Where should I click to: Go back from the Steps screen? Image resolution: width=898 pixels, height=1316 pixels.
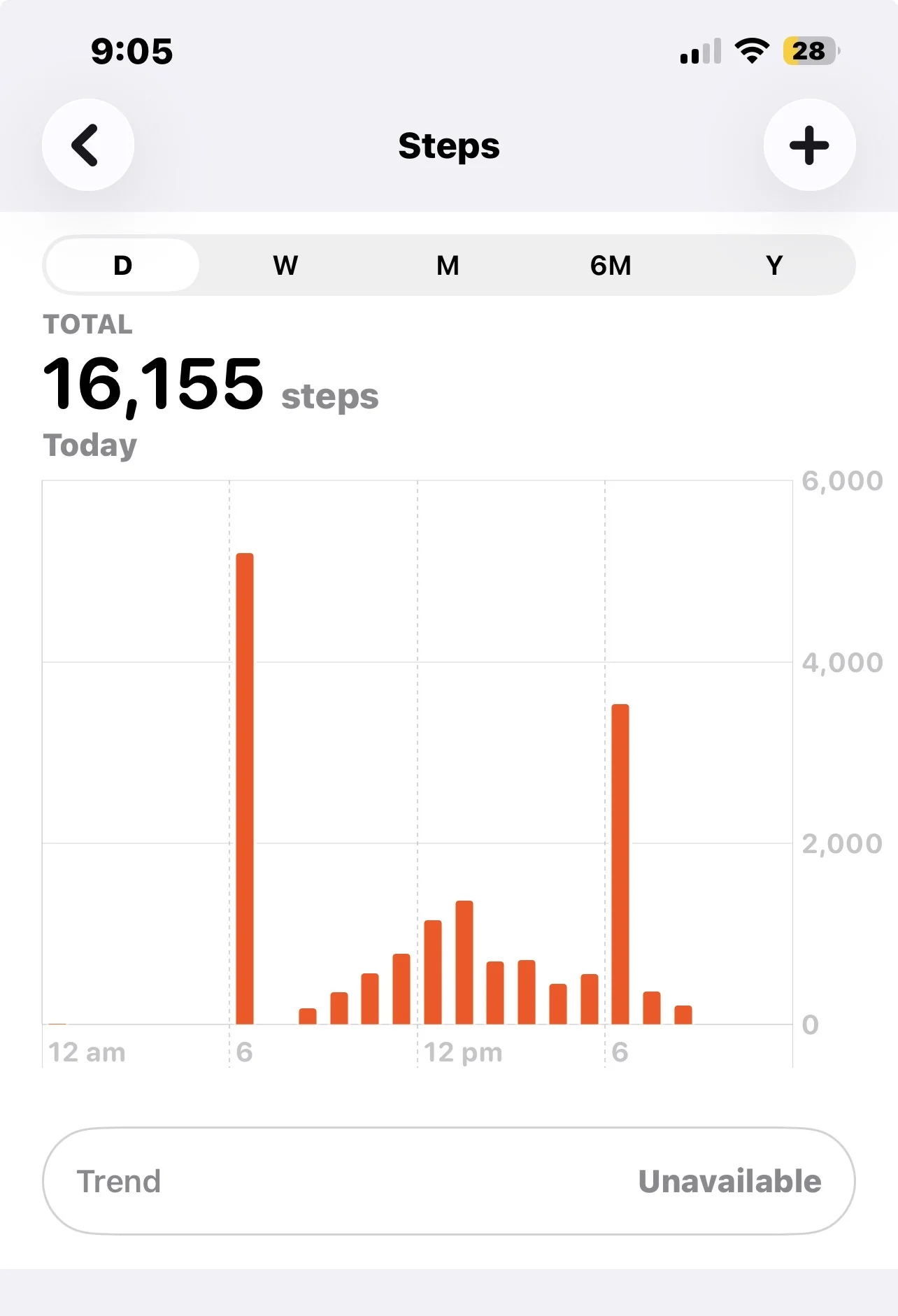[x=88, y=145]
